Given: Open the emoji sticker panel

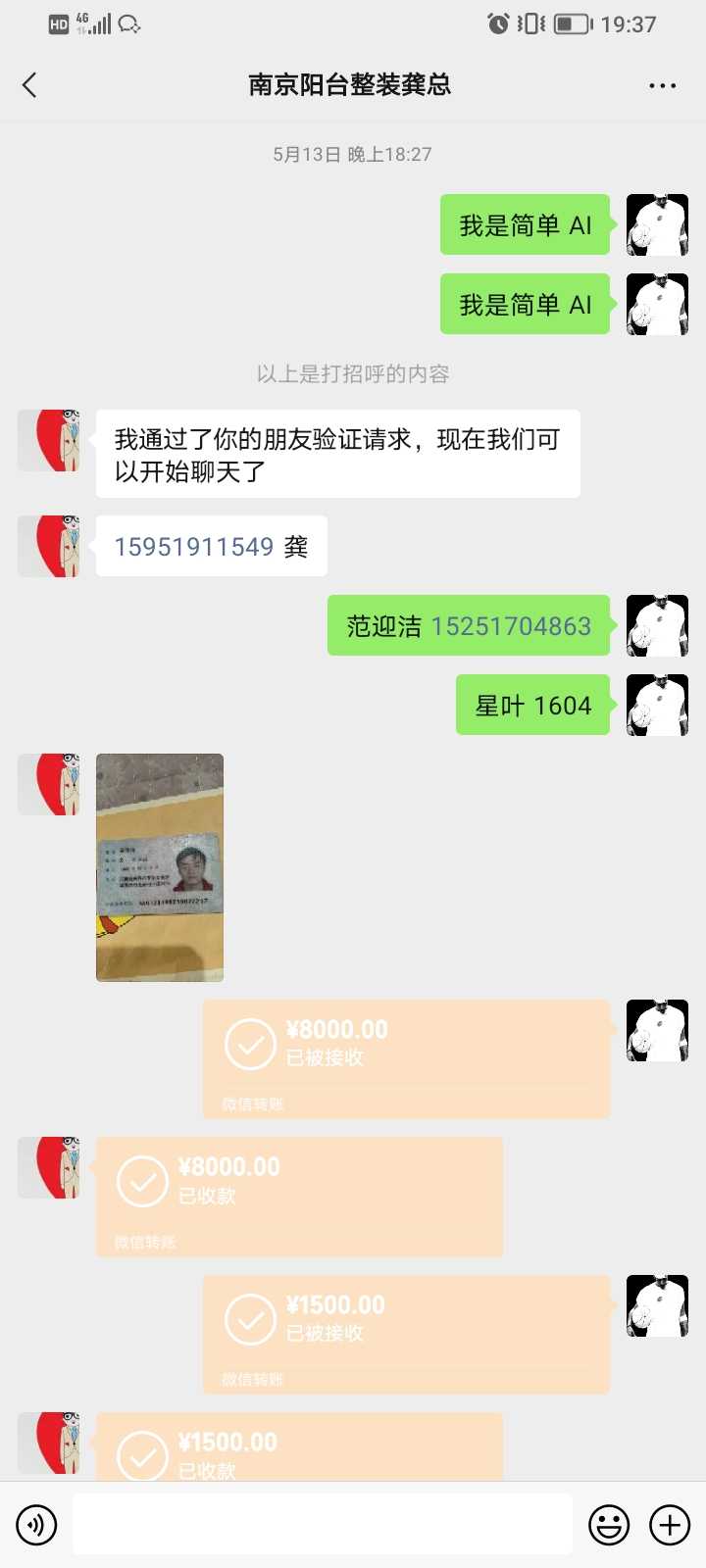Looking at the screenshot, I should coord(608,1525).
